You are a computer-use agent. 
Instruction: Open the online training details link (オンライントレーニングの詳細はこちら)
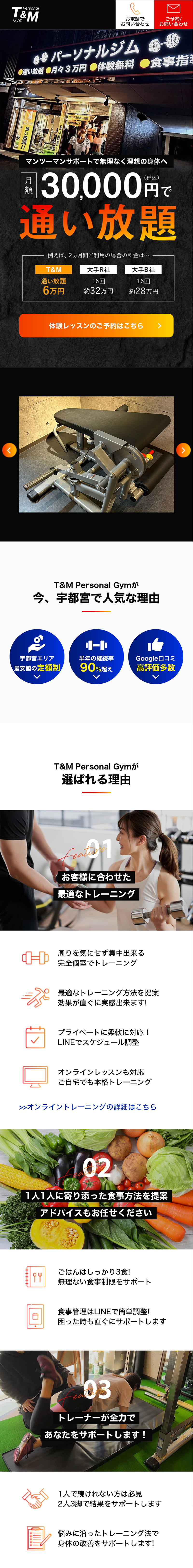pyautogui.click(x=88, y=1107)
